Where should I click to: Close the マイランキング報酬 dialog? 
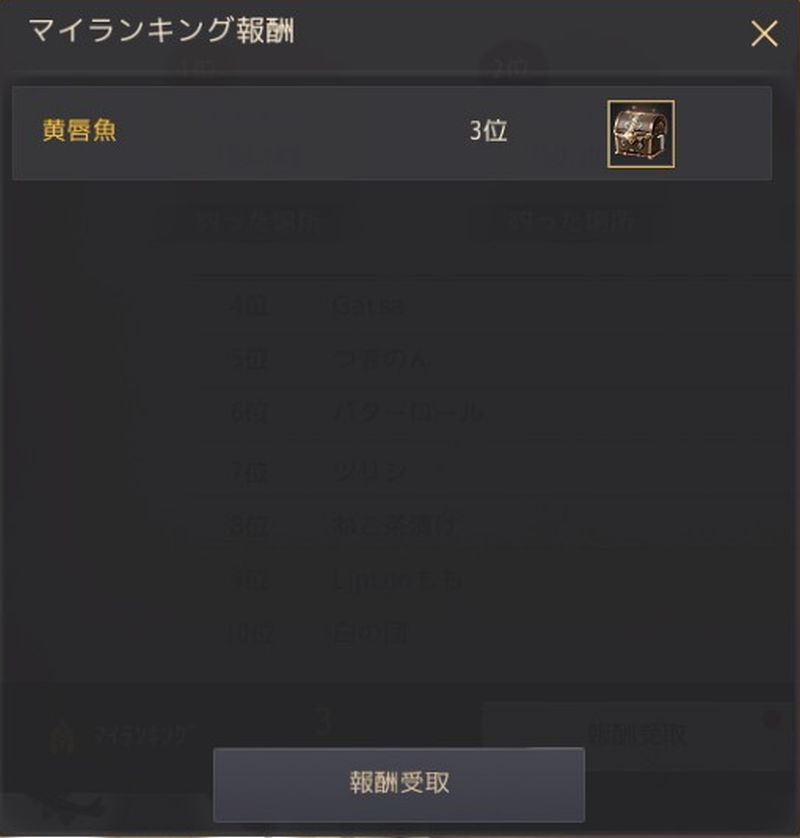[x=764, y=34]
